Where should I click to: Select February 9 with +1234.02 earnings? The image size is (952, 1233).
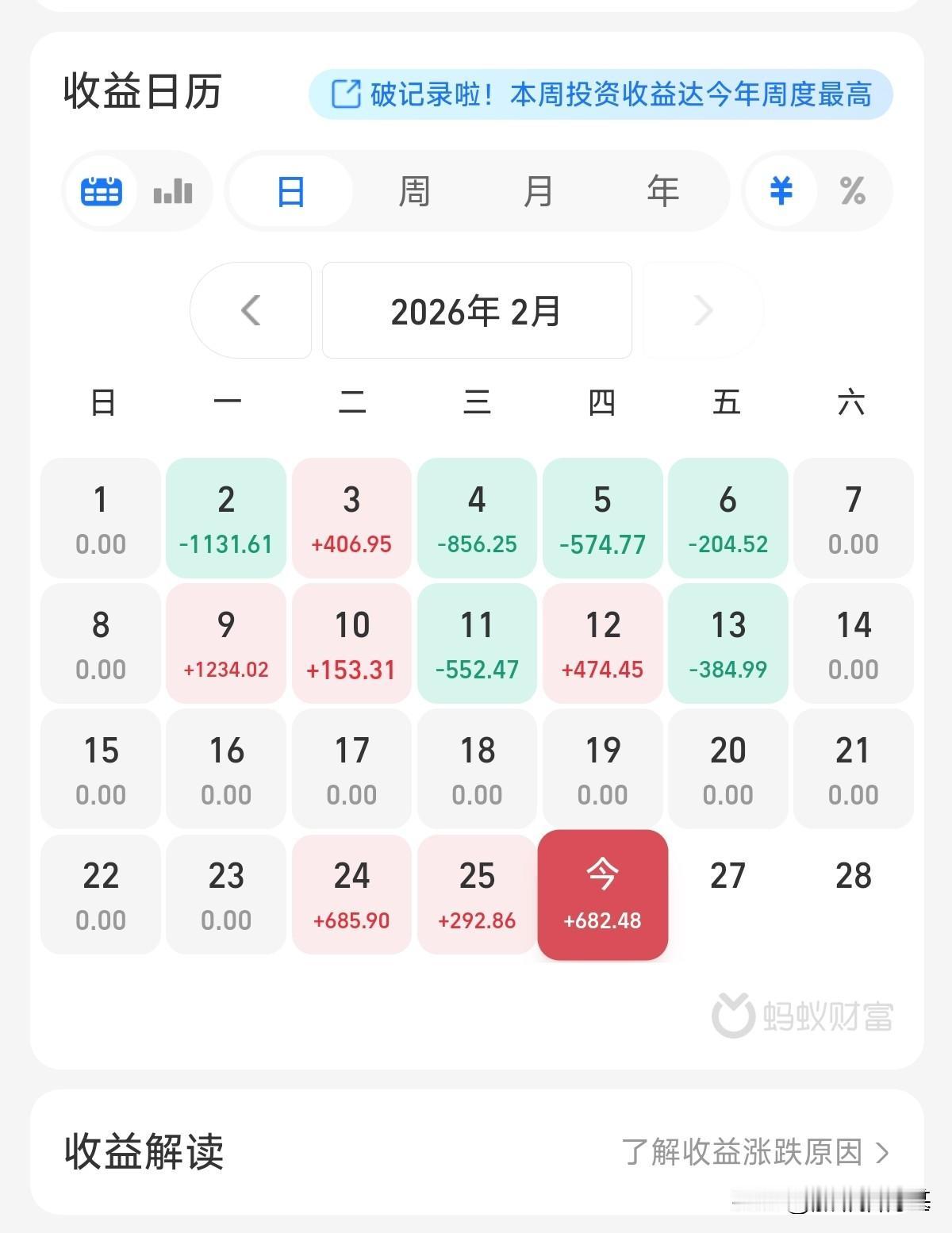click(225, 643)
